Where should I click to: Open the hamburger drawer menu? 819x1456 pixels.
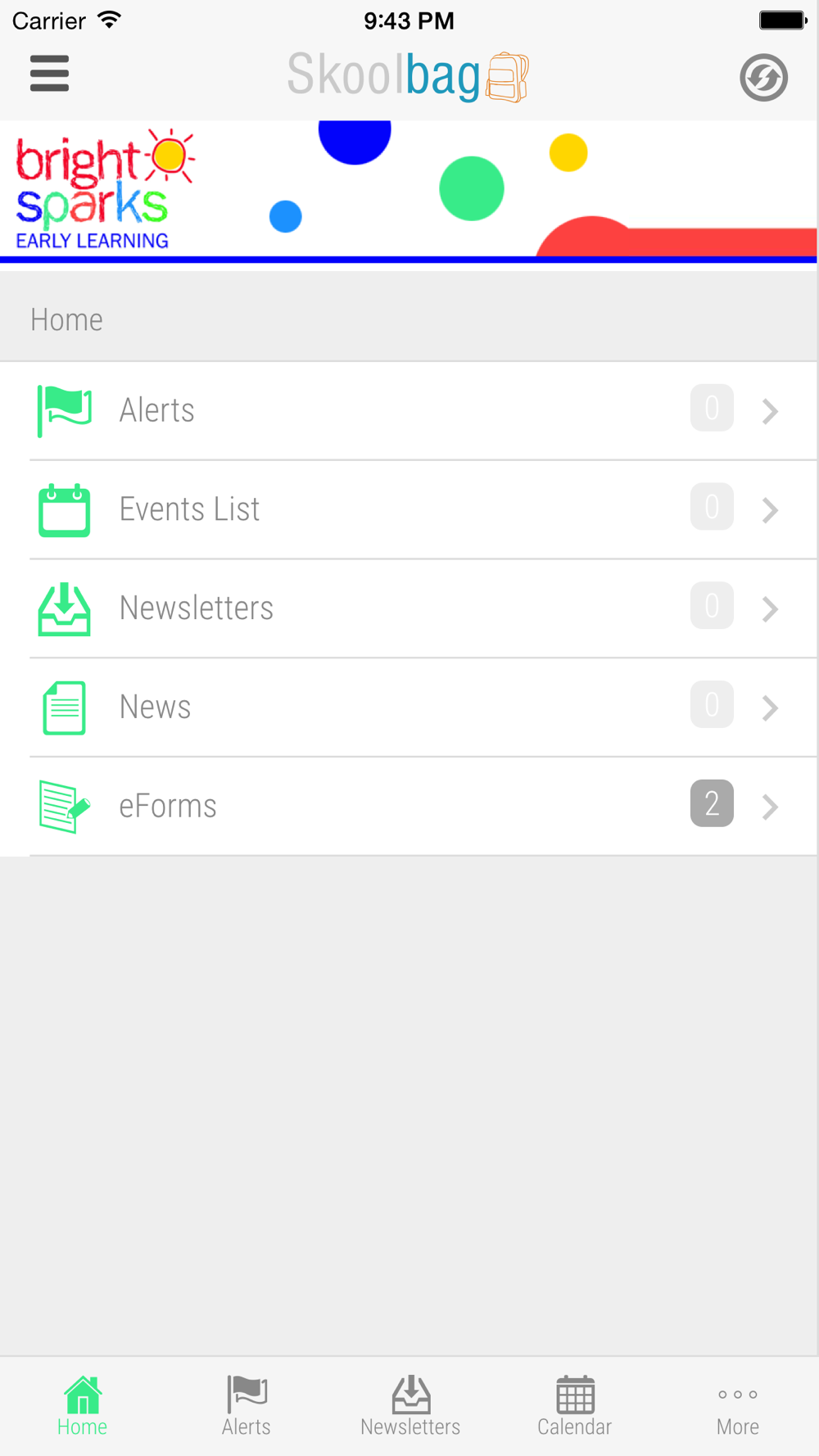click(x=49, y=74)
